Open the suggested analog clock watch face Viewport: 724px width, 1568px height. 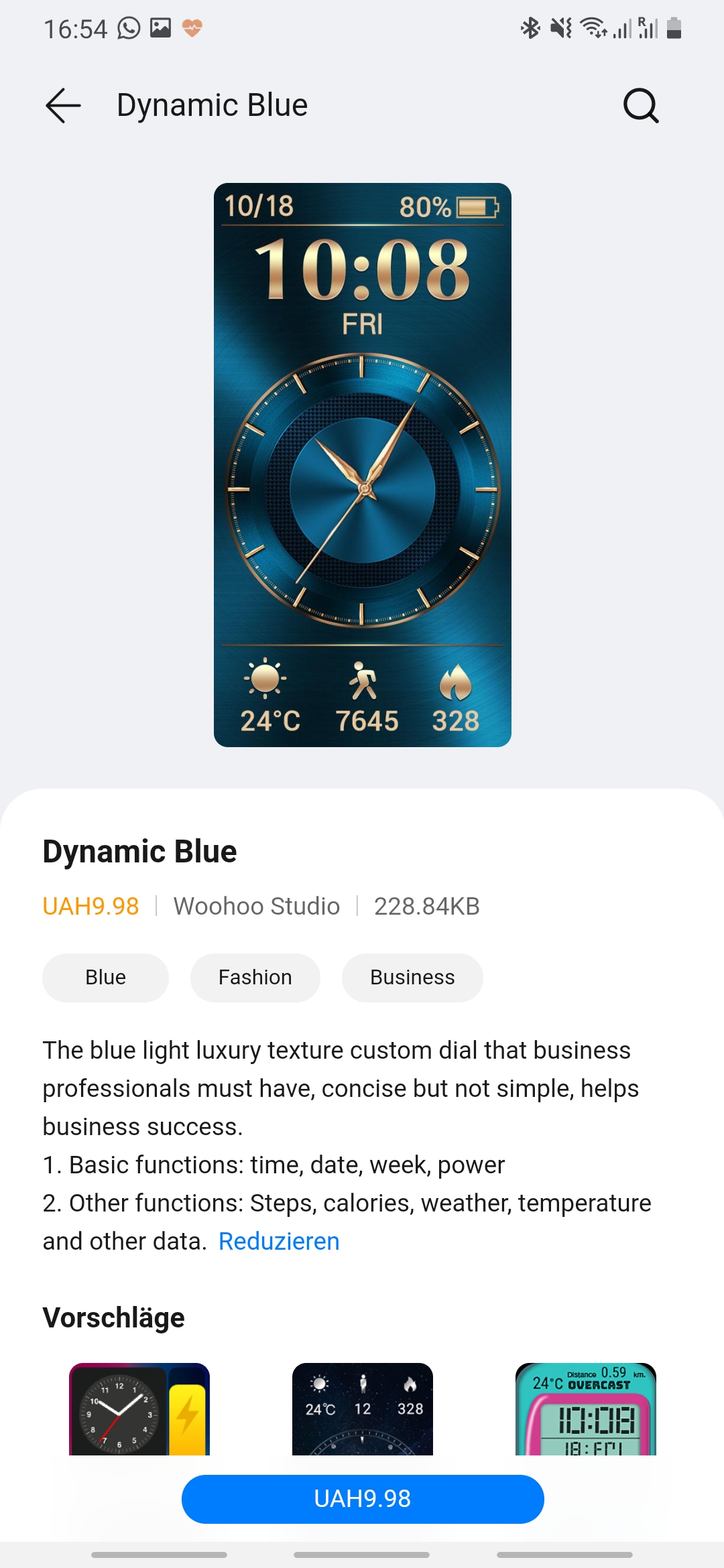(139, 1409)
